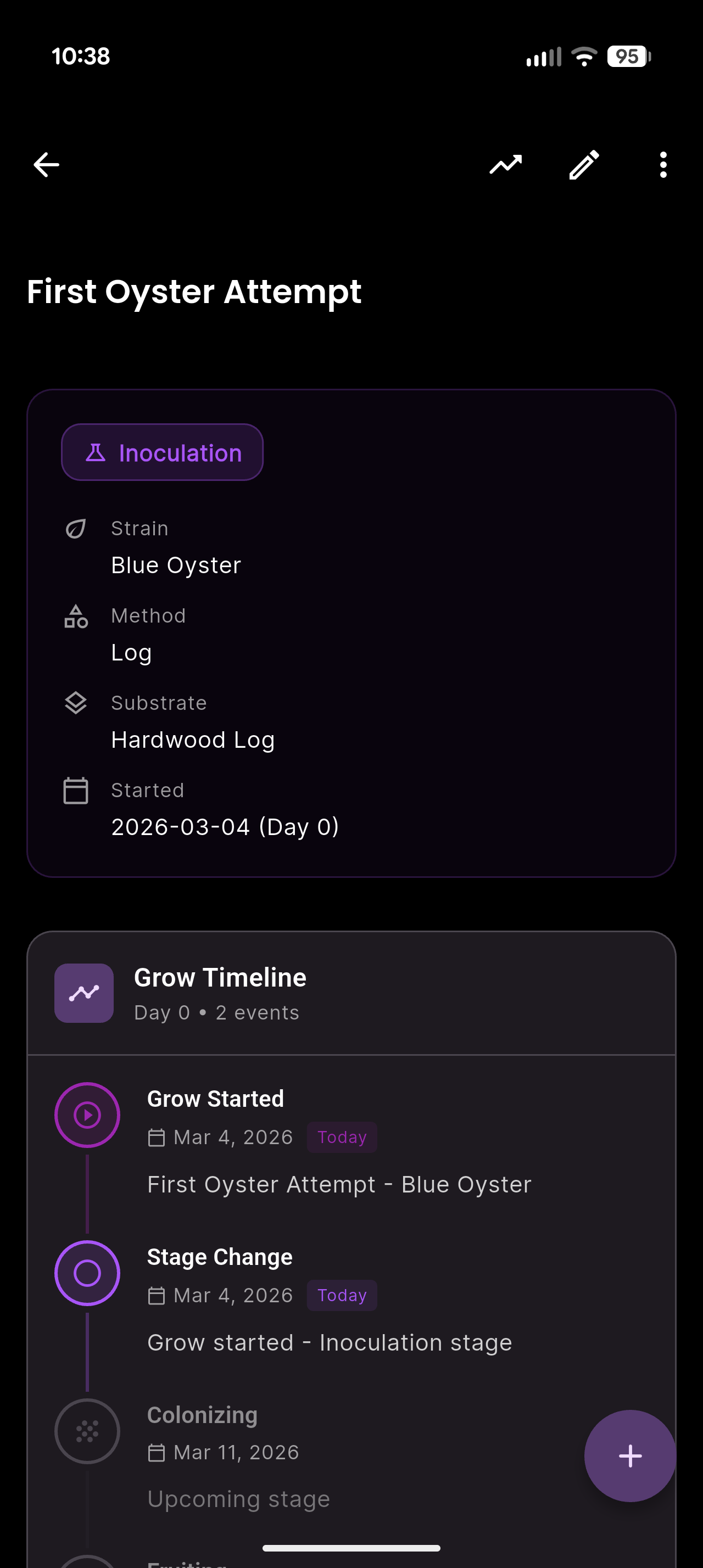Tap the Grow Timeline chart icon
Viewport: 703px width, 1568px height.
pyautogui.click(x=84, y=993)
